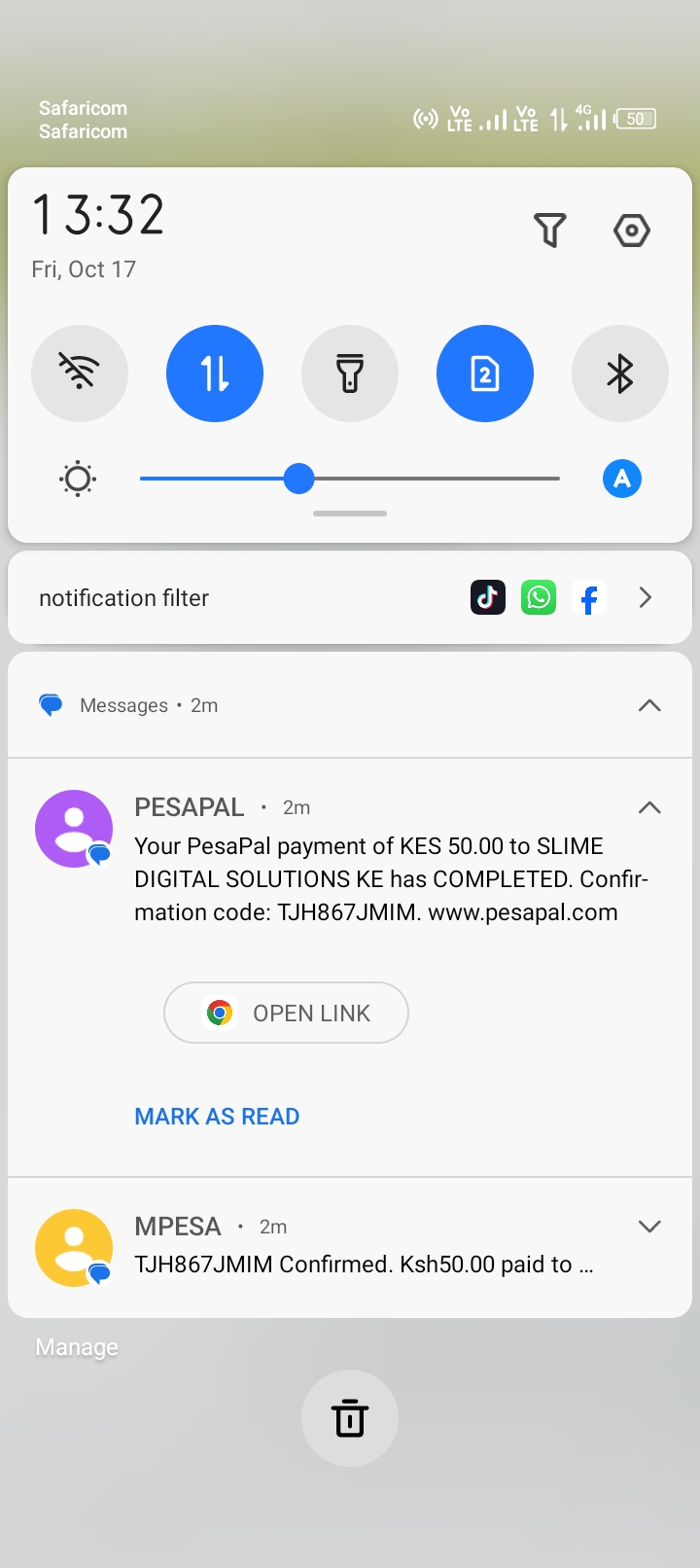The image size is (700, 1568).
Task: Open the MPESA confirmation message
Action: [x=364, y=1265]
